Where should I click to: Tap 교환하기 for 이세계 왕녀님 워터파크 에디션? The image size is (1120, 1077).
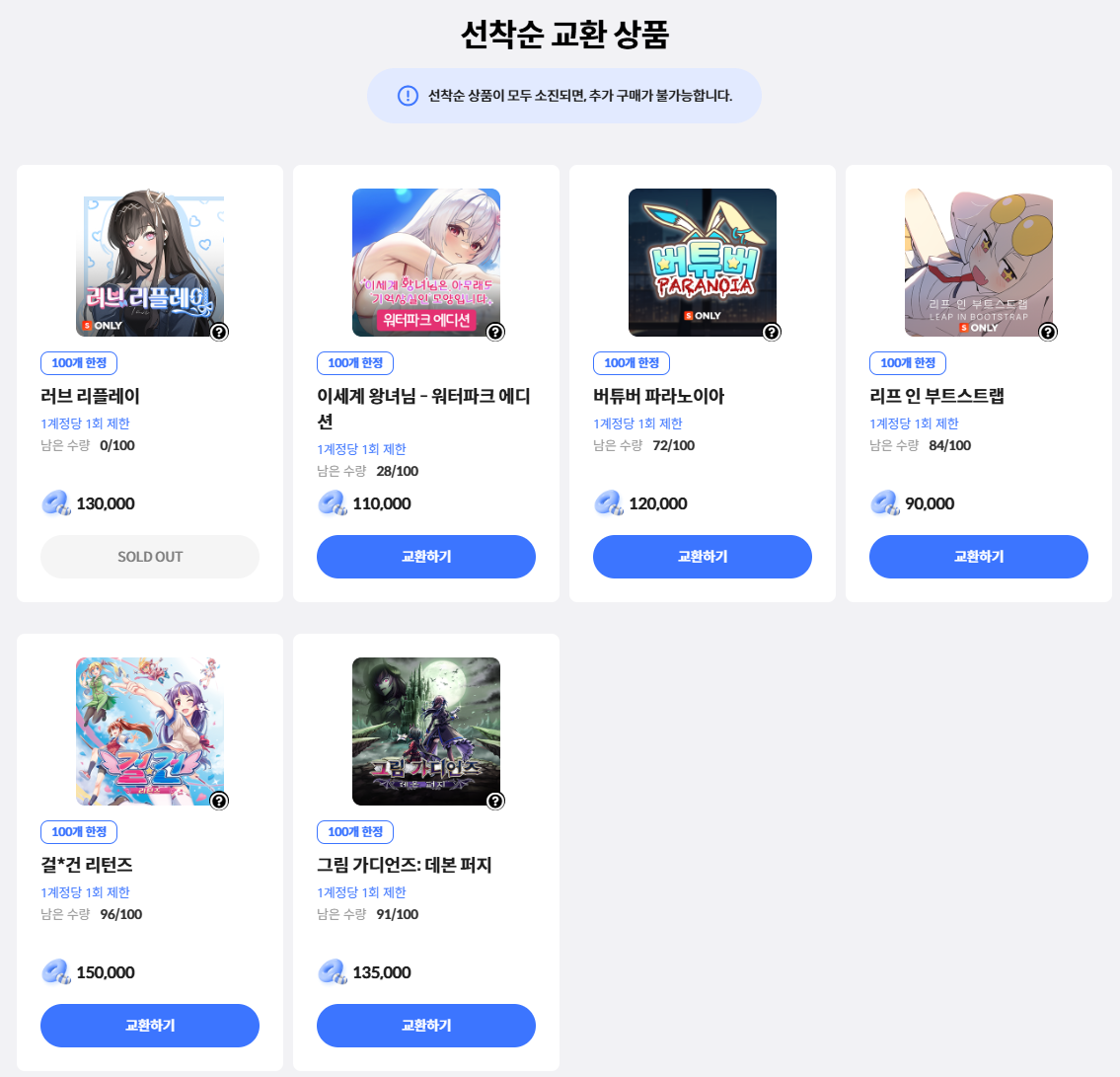tap(425, 557)
